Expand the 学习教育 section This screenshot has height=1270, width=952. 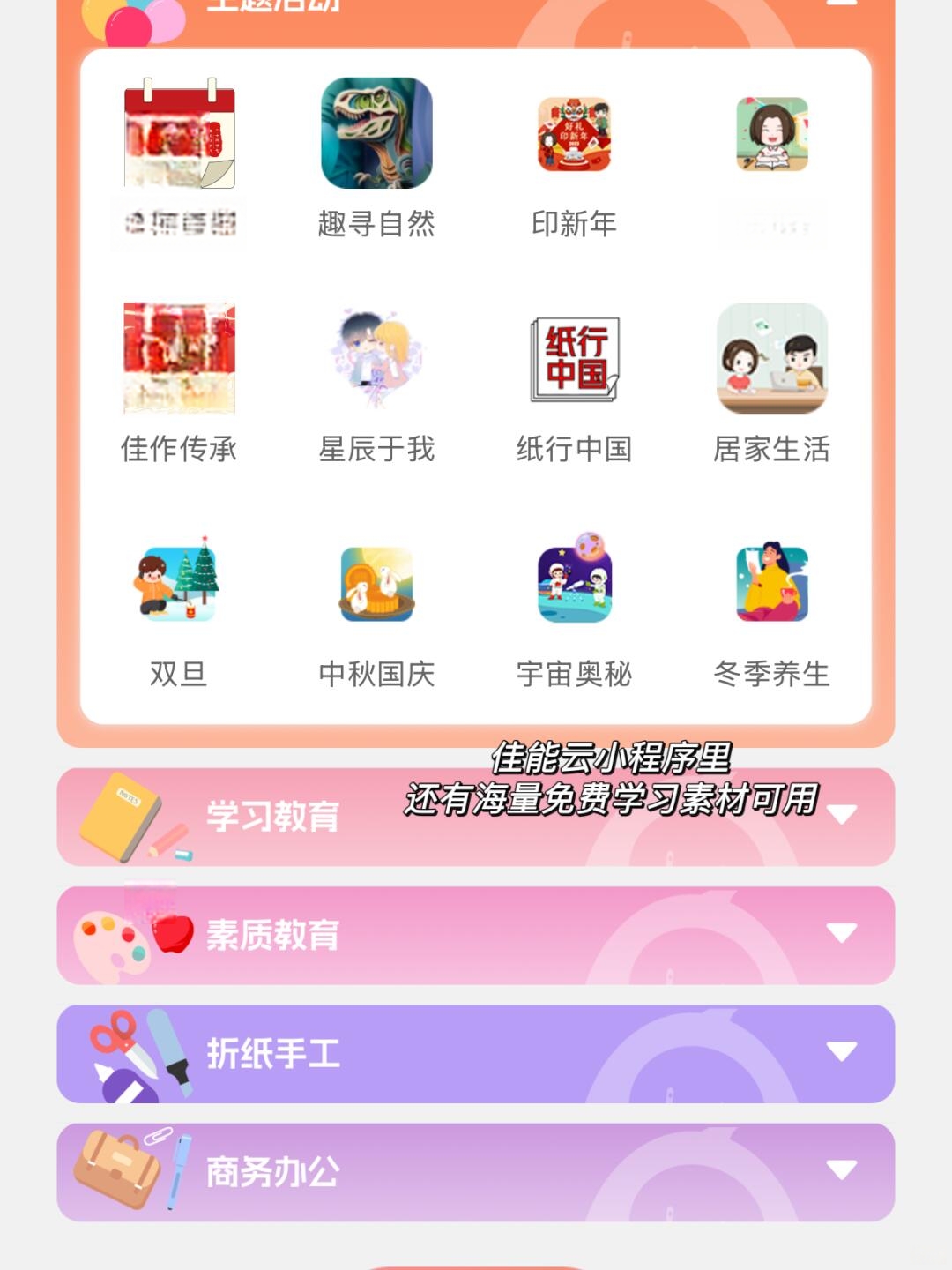(841, 815)
